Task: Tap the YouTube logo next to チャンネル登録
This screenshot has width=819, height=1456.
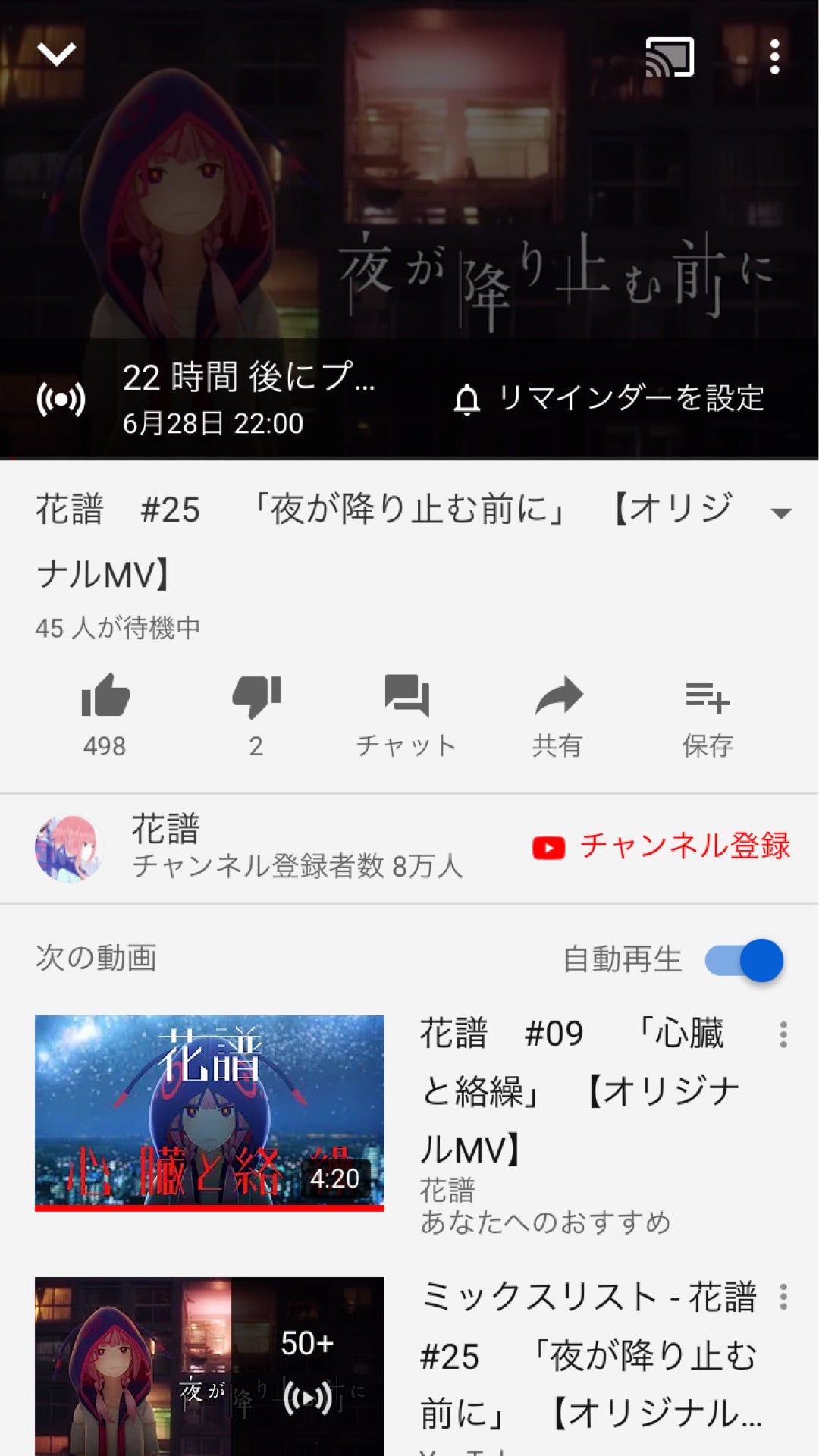Action: tap(548, 847)
